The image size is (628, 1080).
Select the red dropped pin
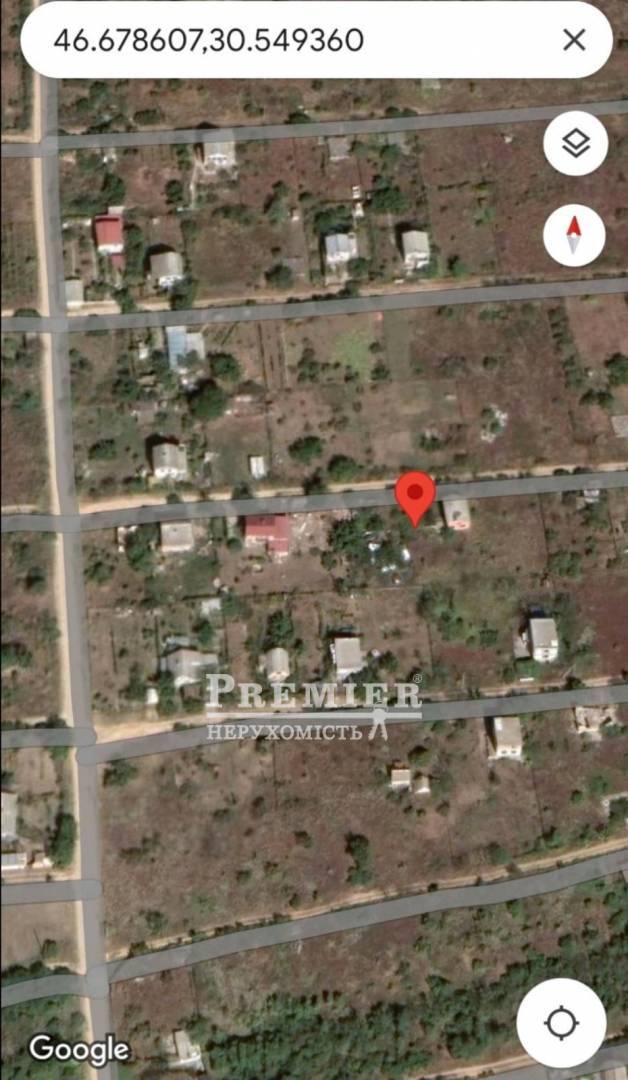pyautogui.click(x=415, y=494)
